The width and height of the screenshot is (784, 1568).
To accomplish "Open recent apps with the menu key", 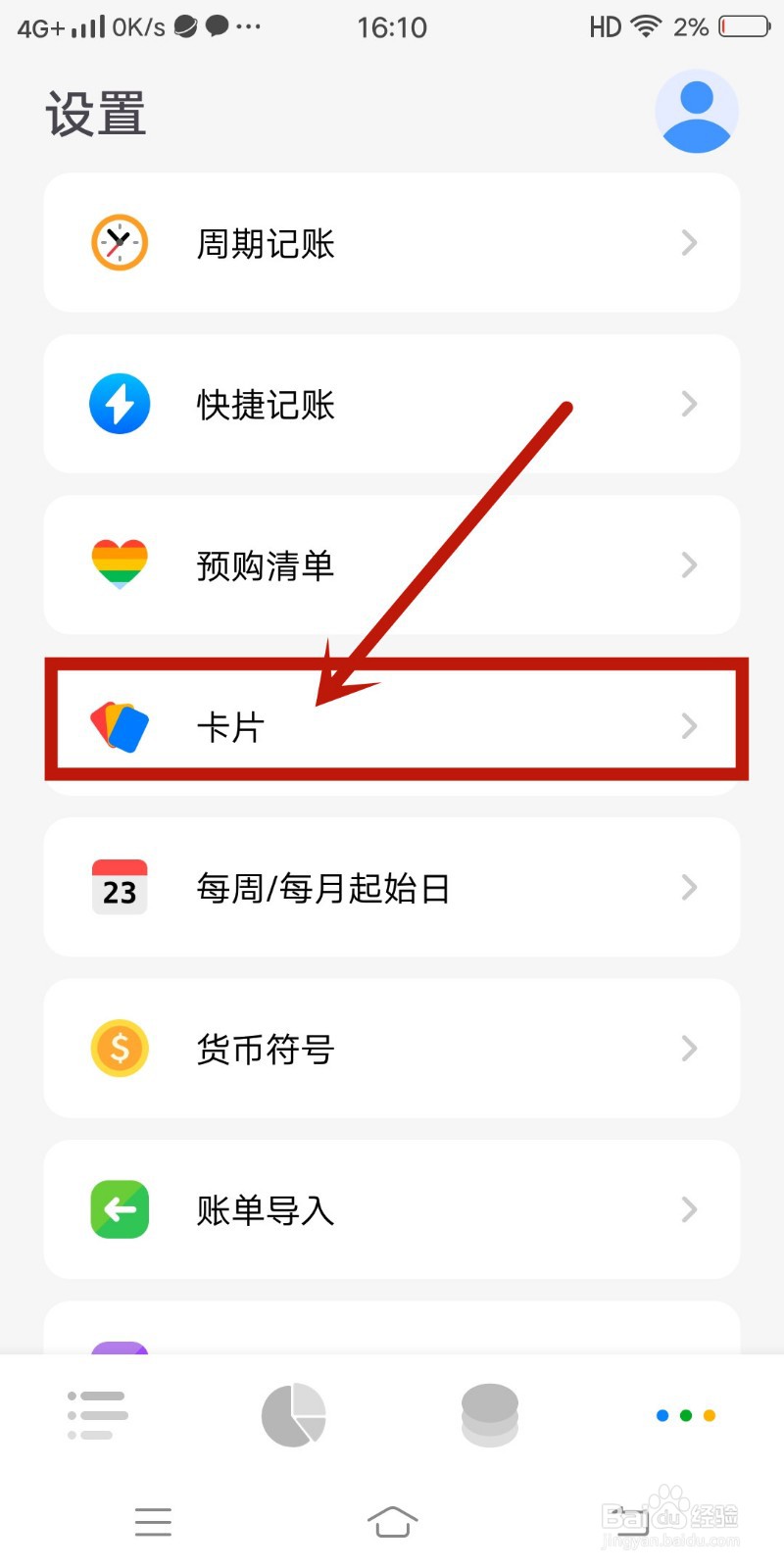I will pyautogui.click(x=153, y=1522).
